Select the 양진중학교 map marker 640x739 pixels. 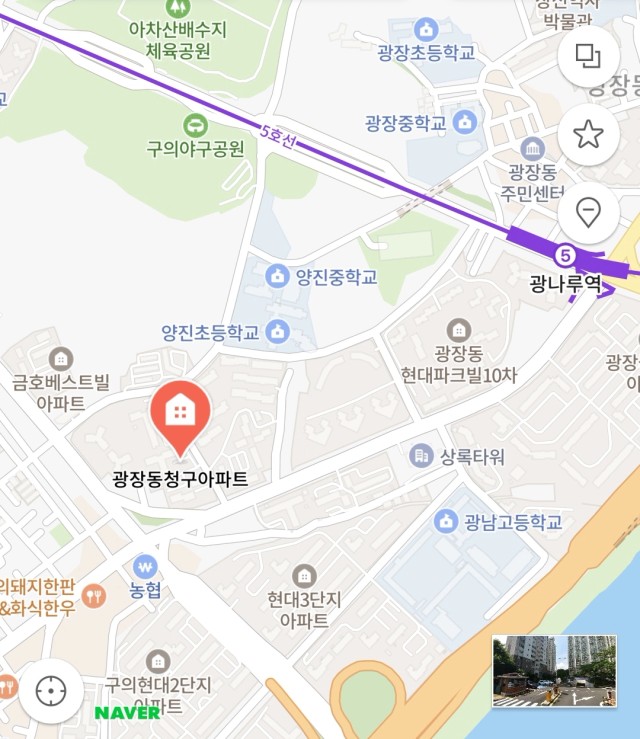pyautogui.click(x=277, y=275)
